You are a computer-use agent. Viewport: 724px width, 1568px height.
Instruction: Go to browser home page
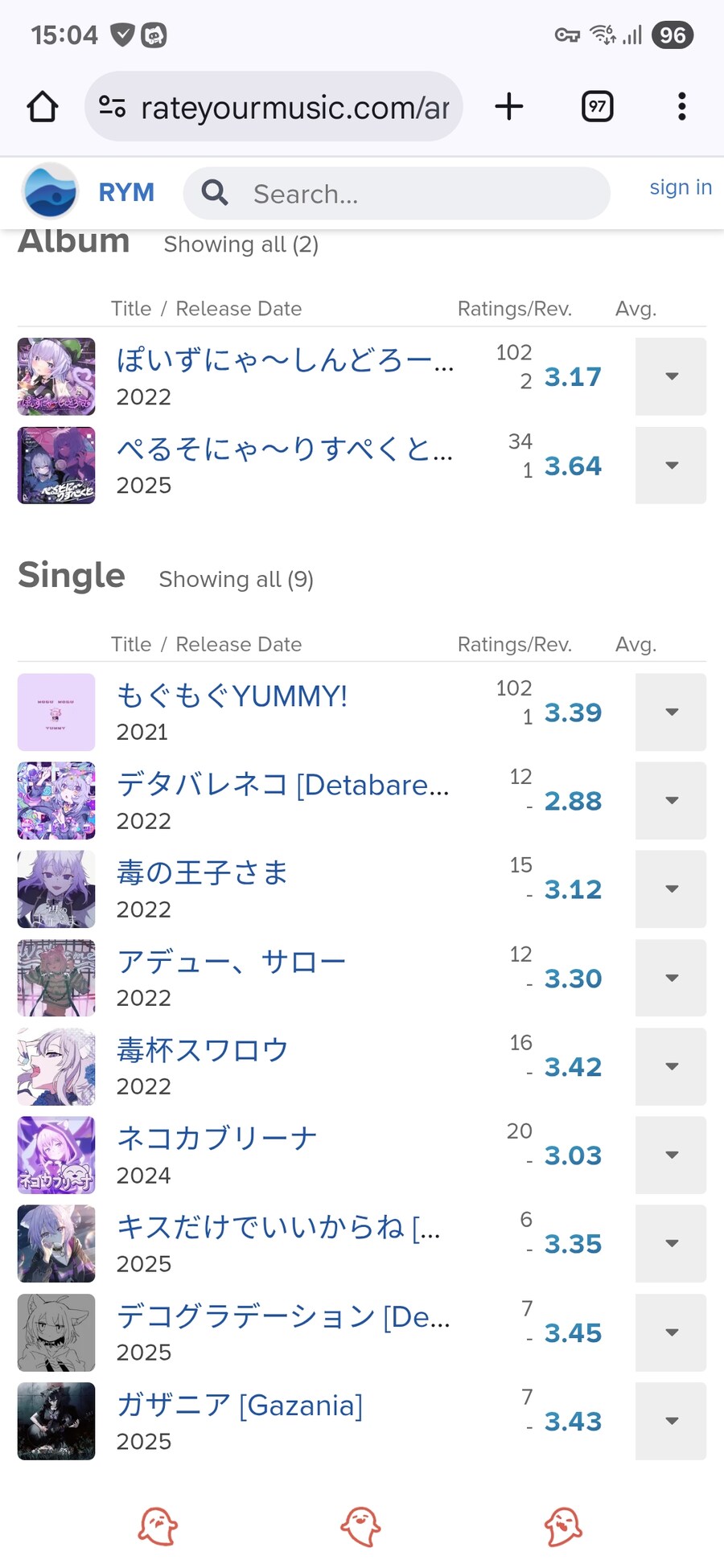point(43,106)
